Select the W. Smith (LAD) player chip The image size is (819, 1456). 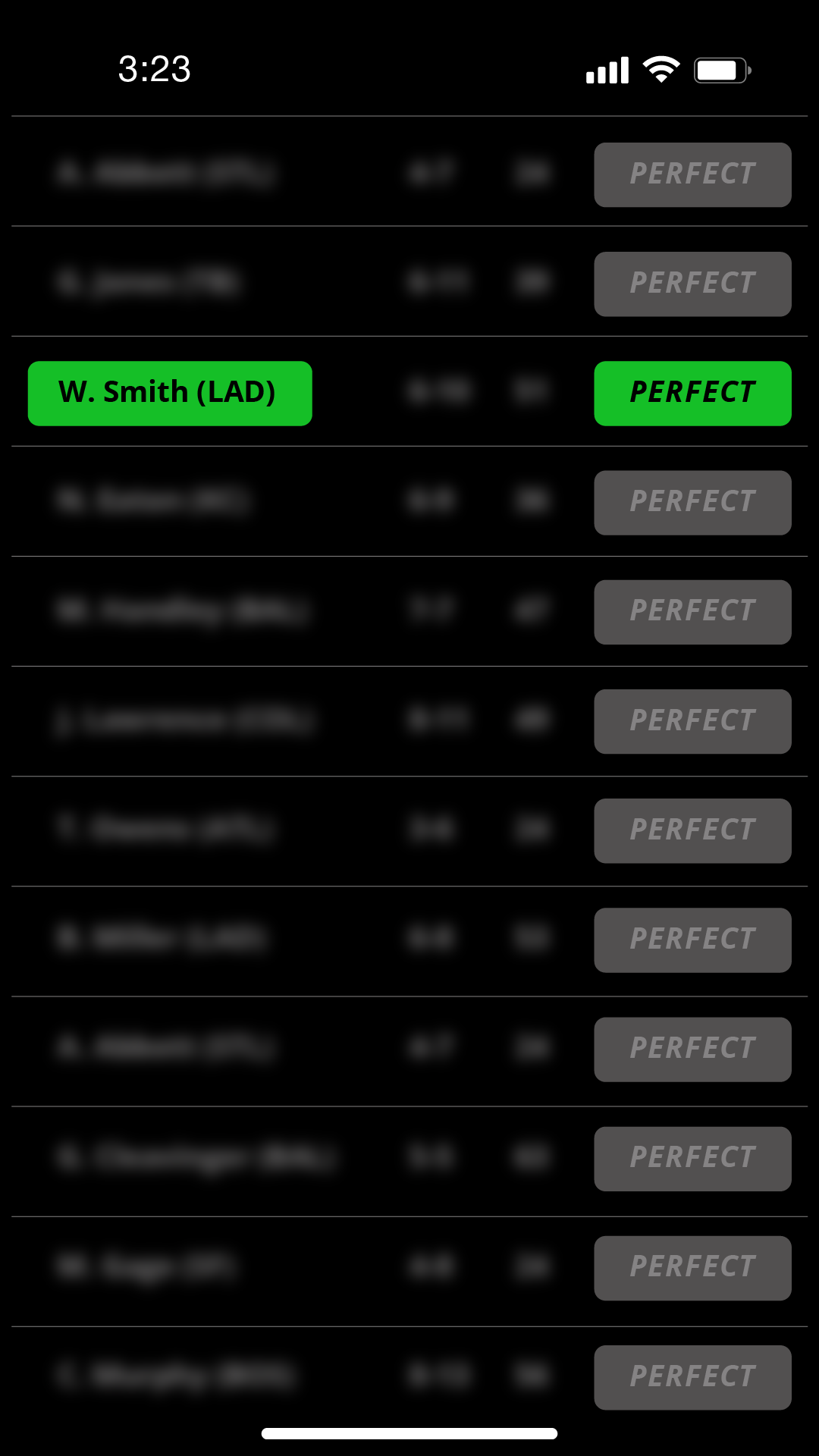tap(170, 394)
